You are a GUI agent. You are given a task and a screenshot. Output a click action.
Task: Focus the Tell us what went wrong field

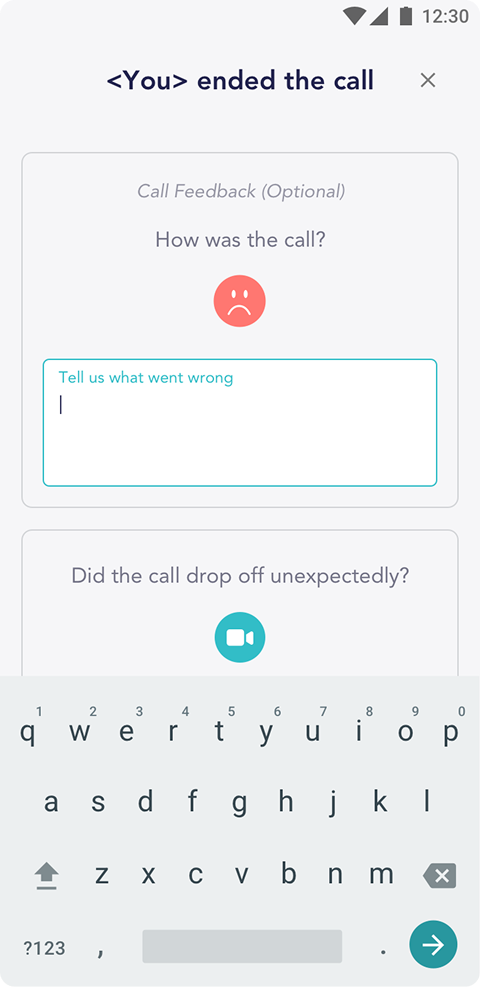click(x=240, y=422)
